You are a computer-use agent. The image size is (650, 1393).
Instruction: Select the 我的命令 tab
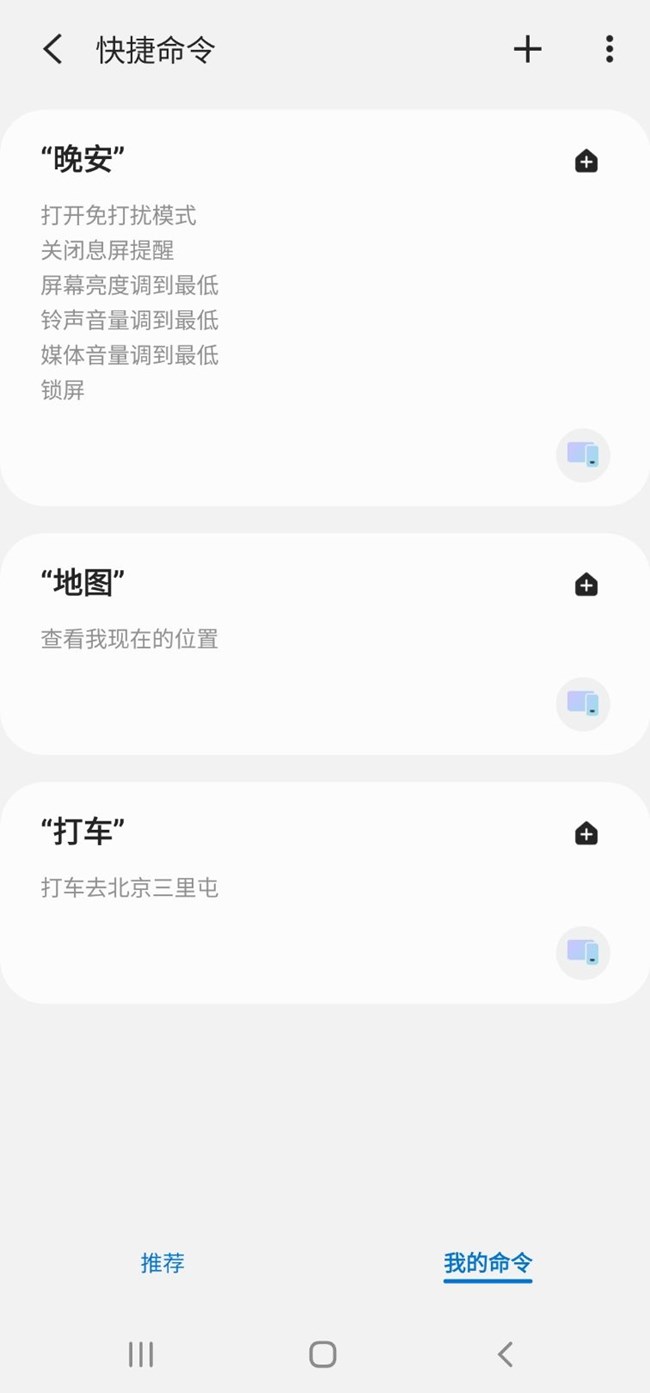[x=488, y=1263]
